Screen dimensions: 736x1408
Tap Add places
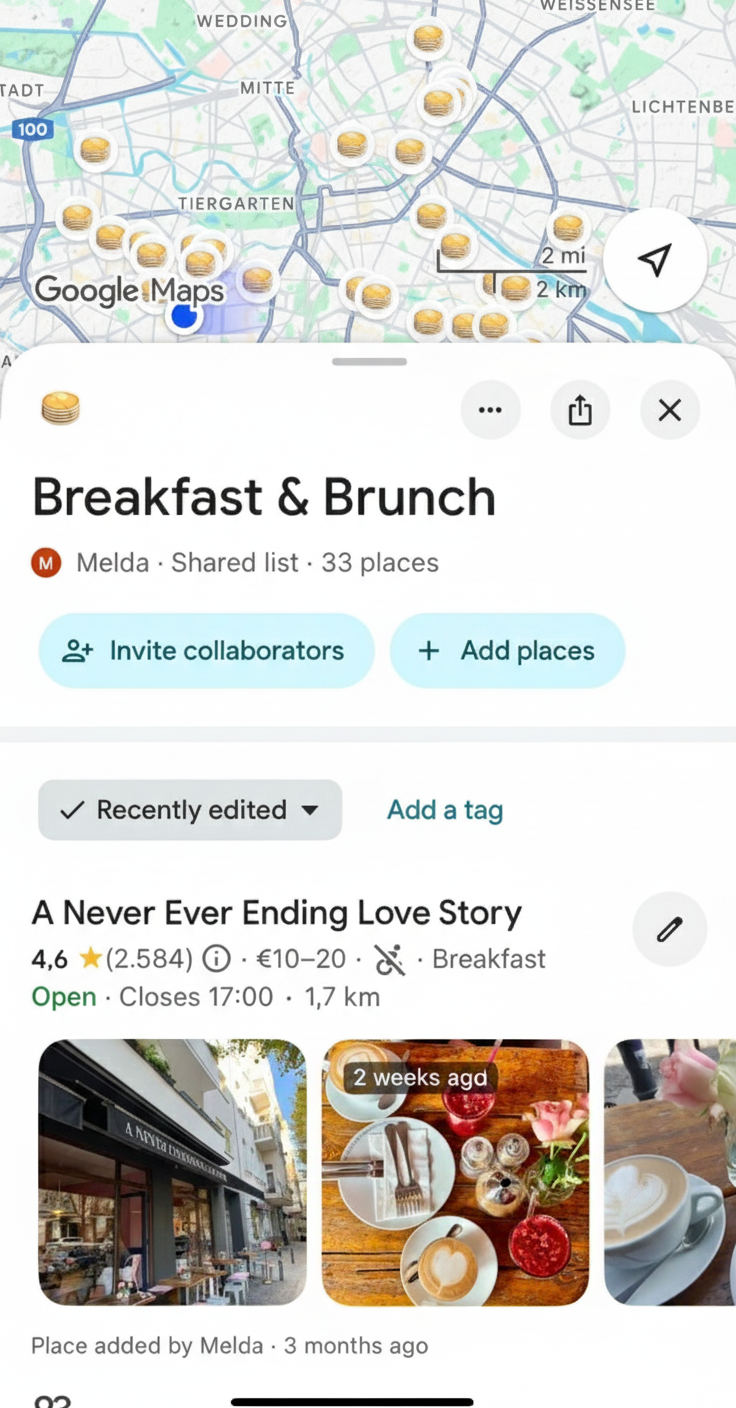507,650
